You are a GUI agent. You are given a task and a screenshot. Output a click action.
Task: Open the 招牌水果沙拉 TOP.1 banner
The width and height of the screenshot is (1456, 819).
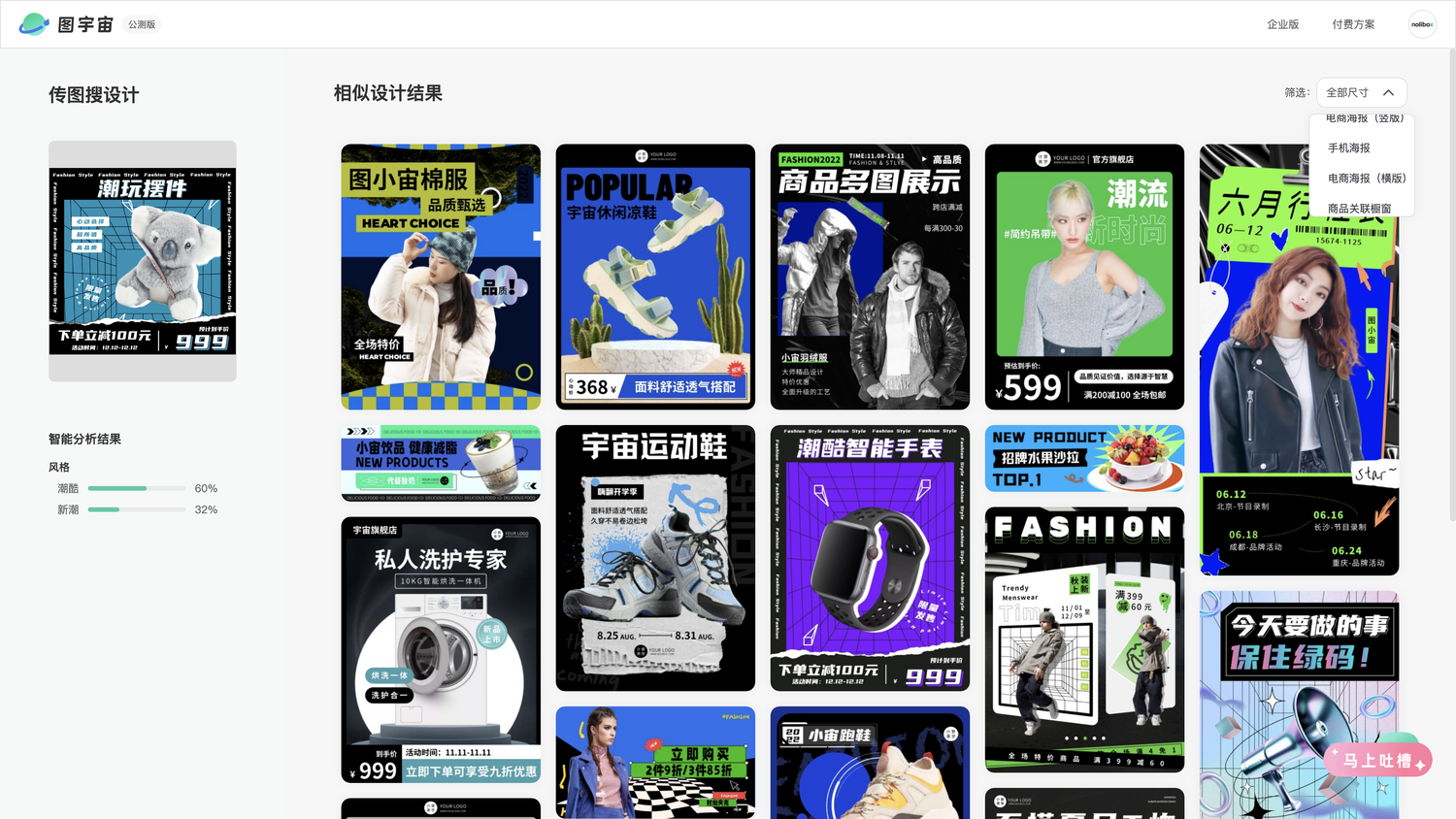(x=1084, y=459)
